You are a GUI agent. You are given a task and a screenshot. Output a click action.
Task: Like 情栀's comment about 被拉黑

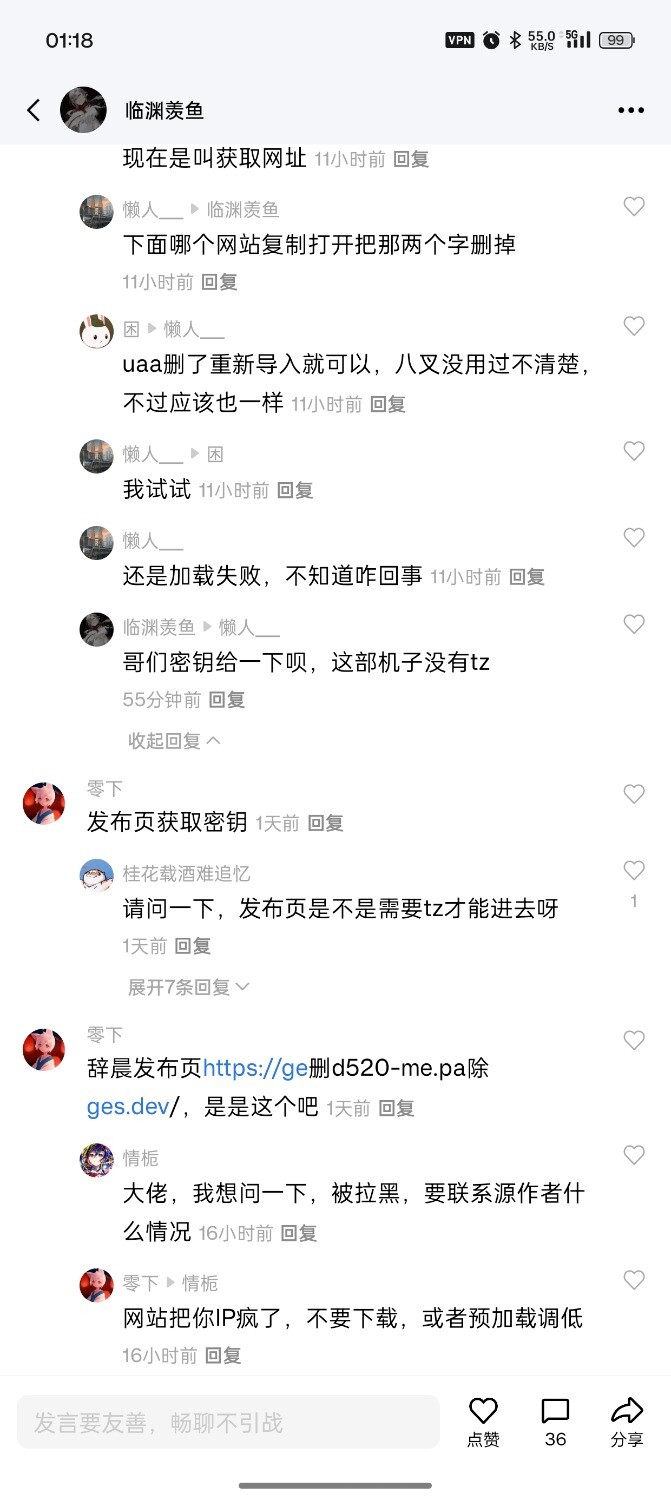click(634, 1155)
